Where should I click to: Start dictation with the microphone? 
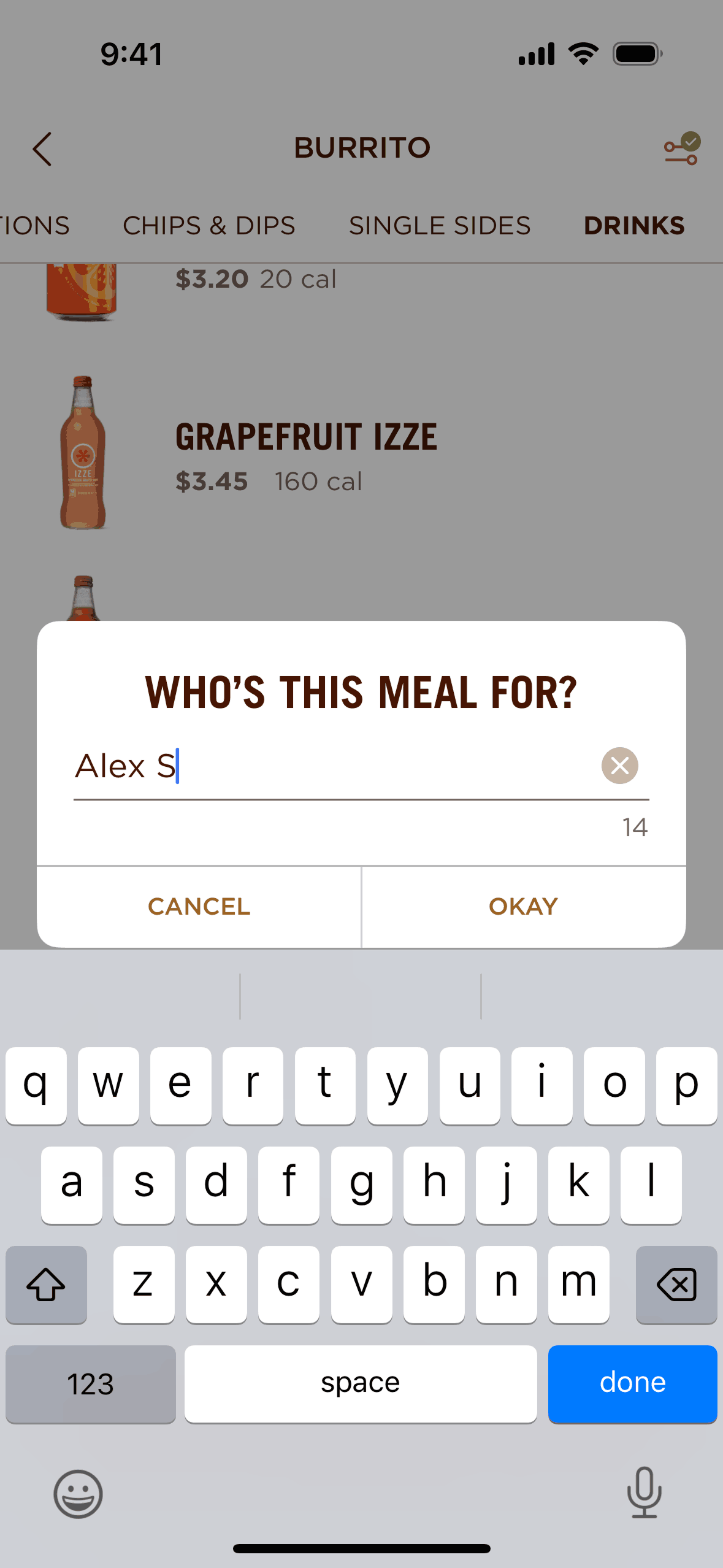[x=644, y=1493]
